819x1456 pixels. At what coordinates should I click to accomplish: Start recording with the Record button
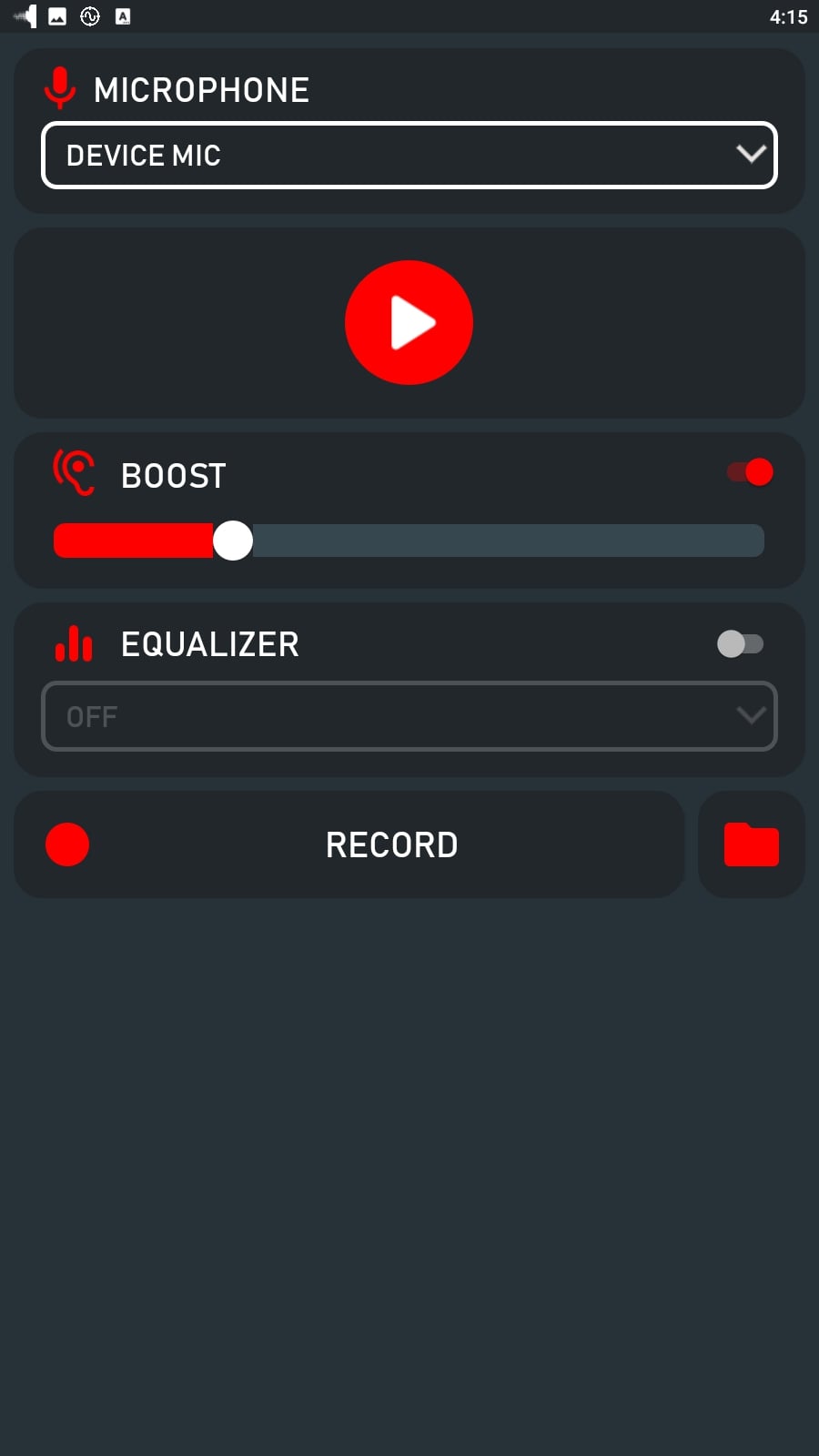point(349,844)
